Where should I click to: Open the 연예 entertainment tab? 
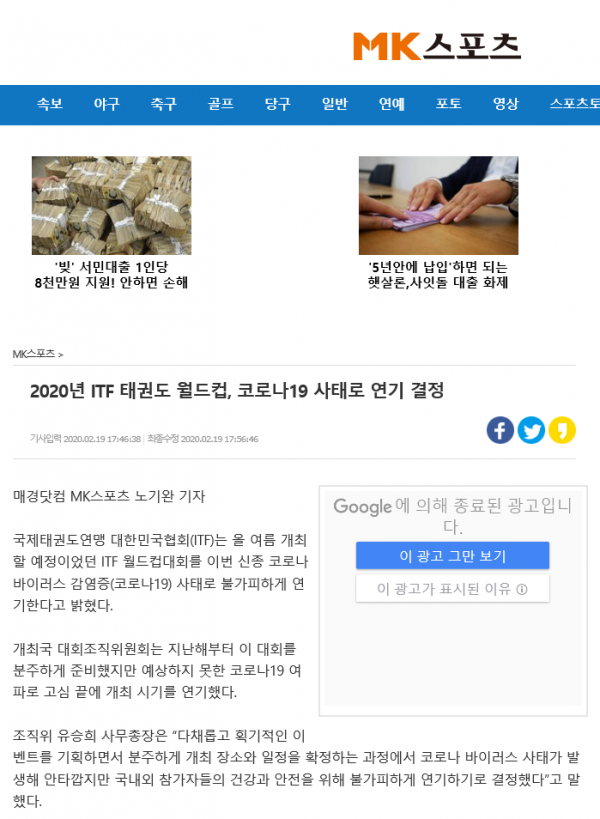[392, 104]
